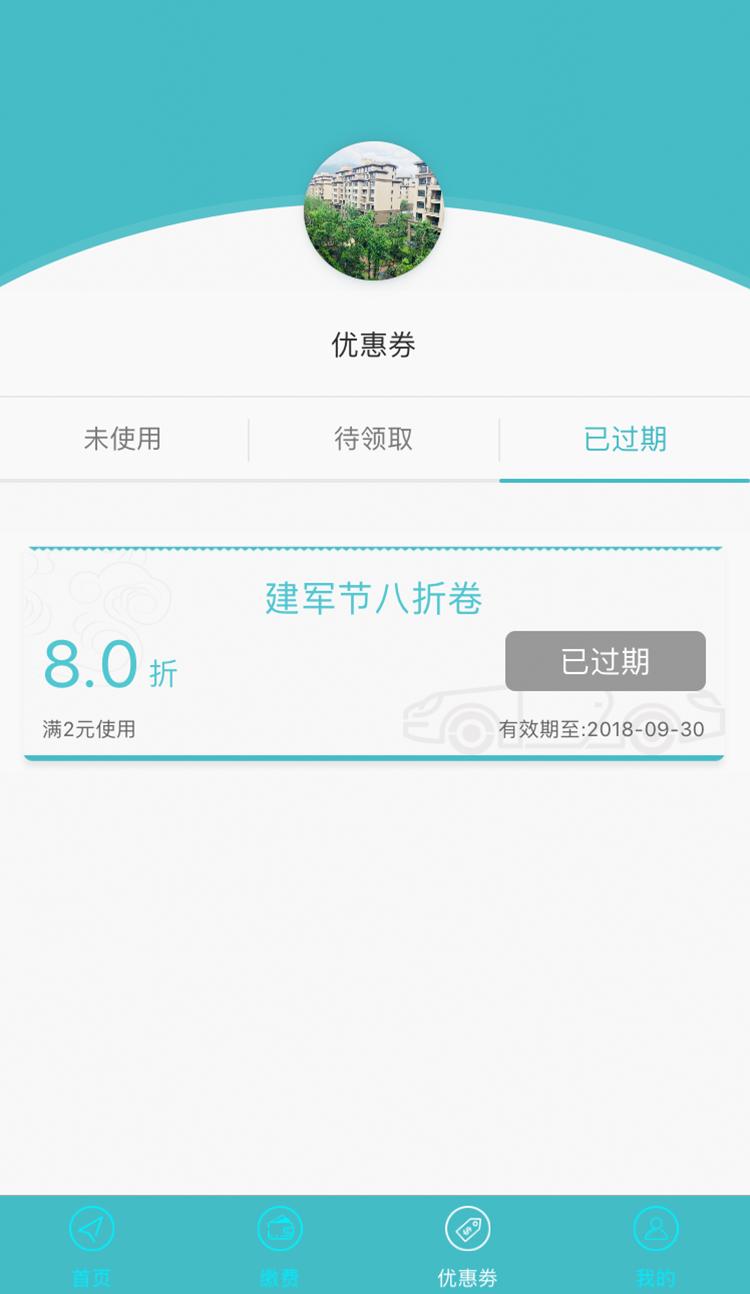The width and height of the screenshot is (750, 1294).
Task: Tap the 8.0 折 discount value
Action: [x=108, y=665]
